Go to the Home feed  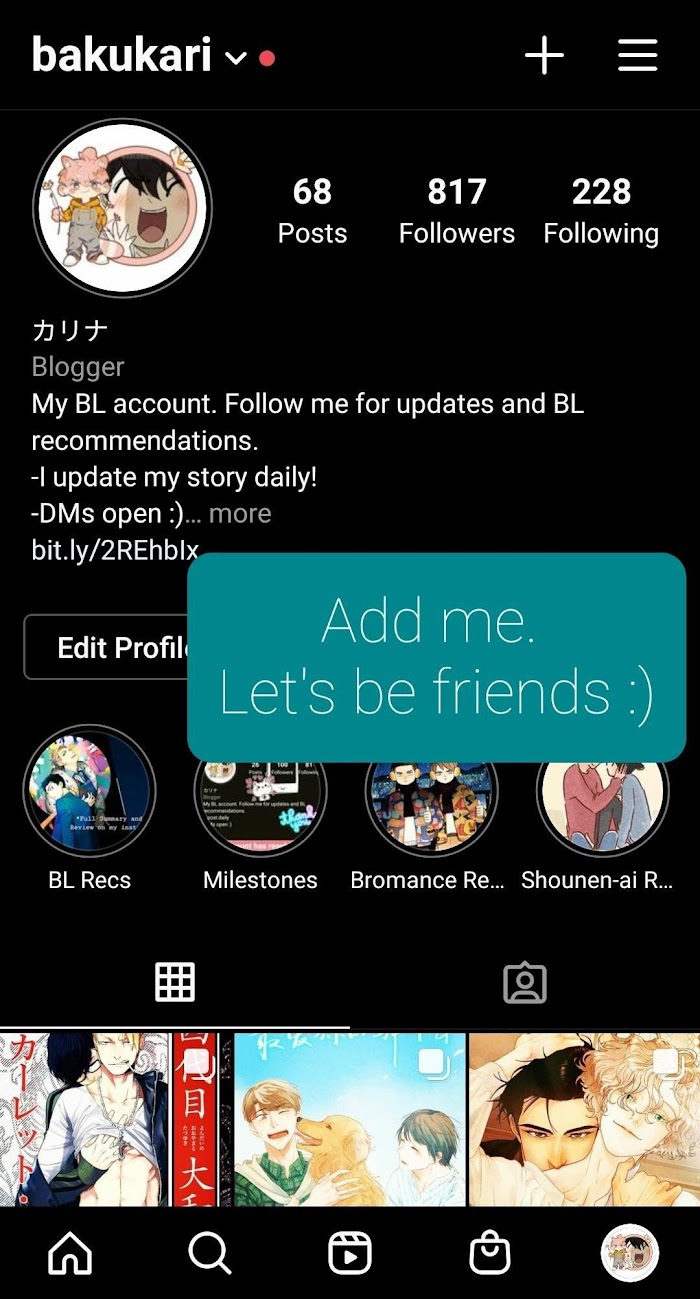70,1253
